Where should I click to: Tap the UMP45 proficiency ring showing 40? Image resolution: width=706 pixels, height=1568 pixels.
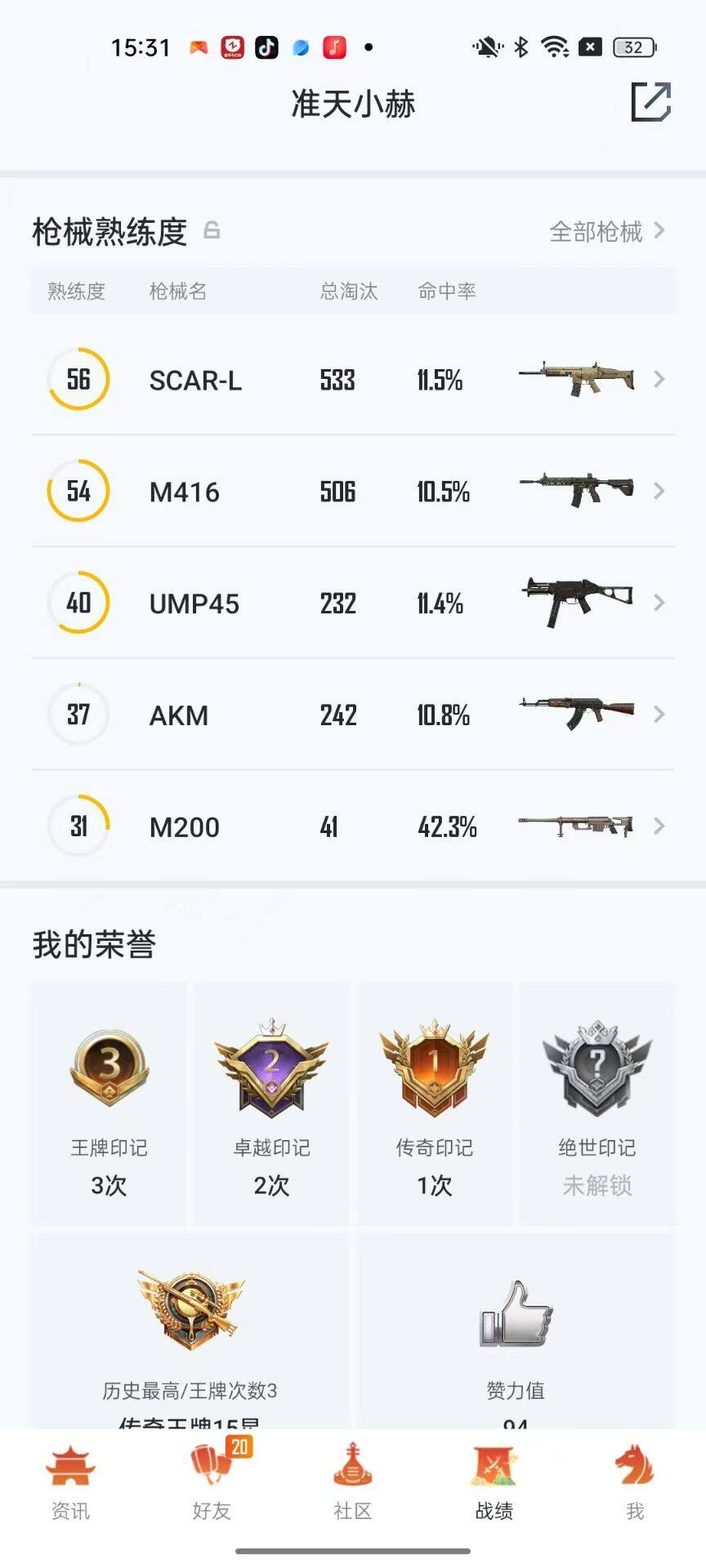pos(78,603)
